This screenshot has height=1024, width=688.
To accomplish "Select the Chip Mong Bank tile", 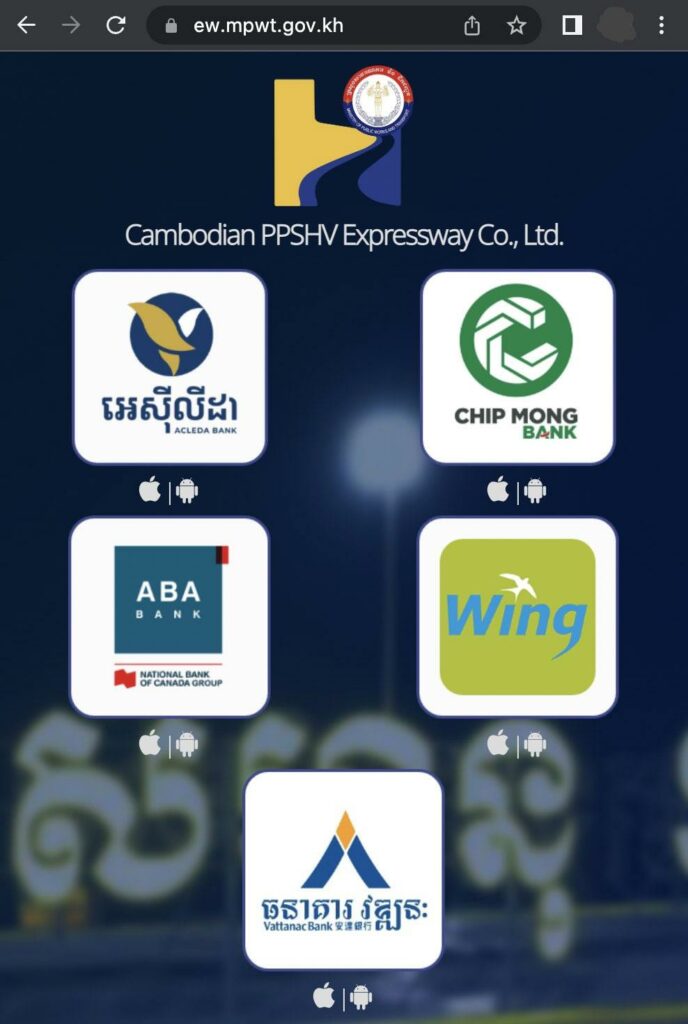I will pos(517,367).
